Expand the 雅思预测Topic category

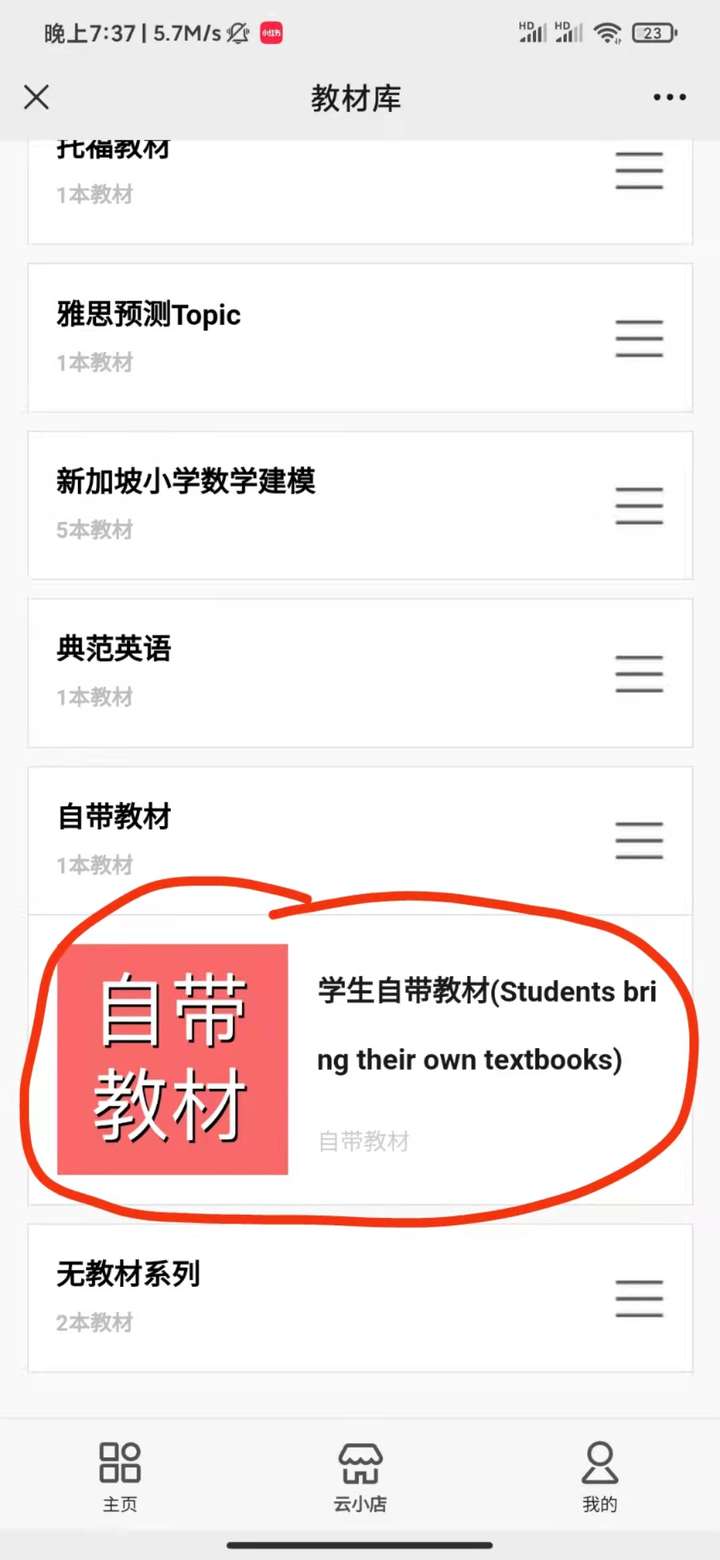point(360,337)
